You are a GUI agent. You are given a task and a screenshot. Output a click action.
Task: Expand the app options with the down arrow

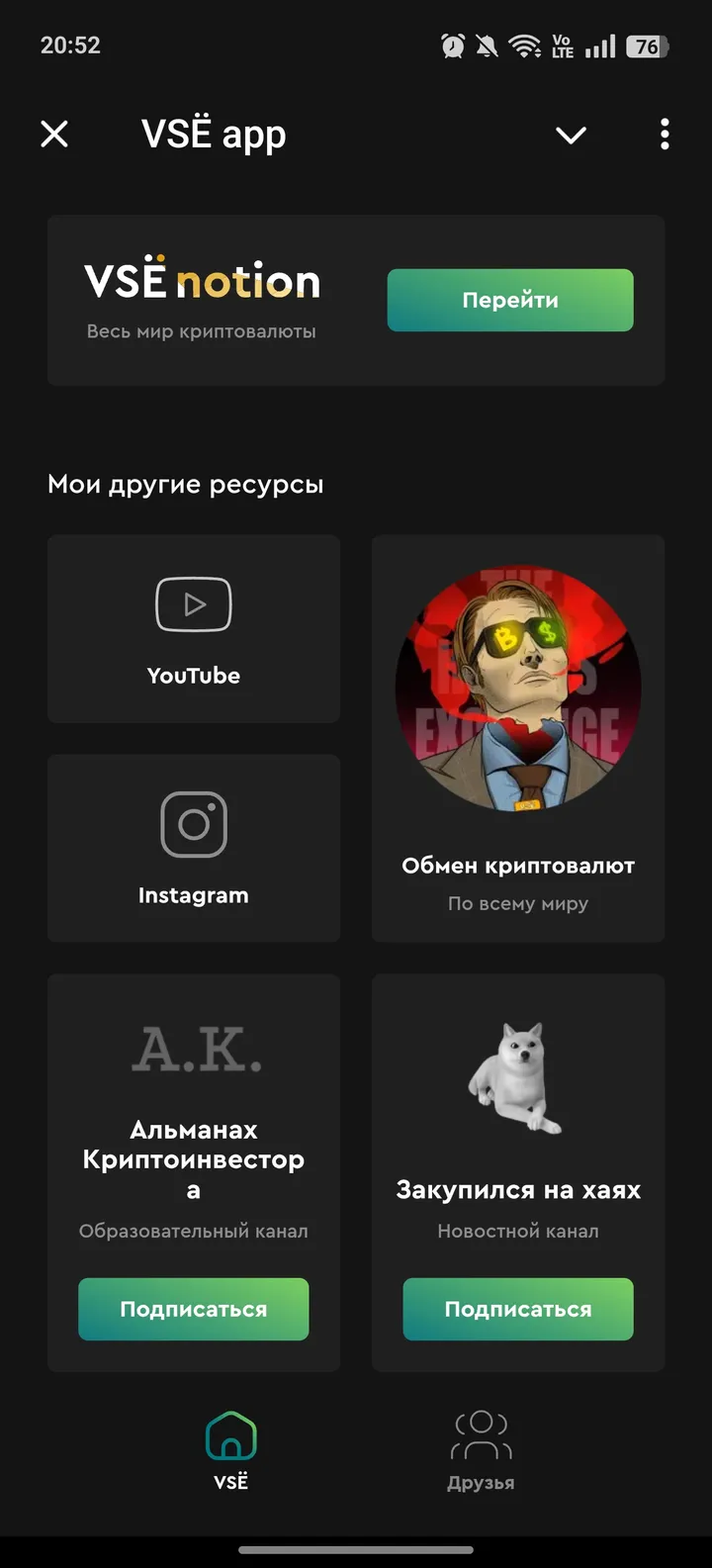[x=571, y=136]
